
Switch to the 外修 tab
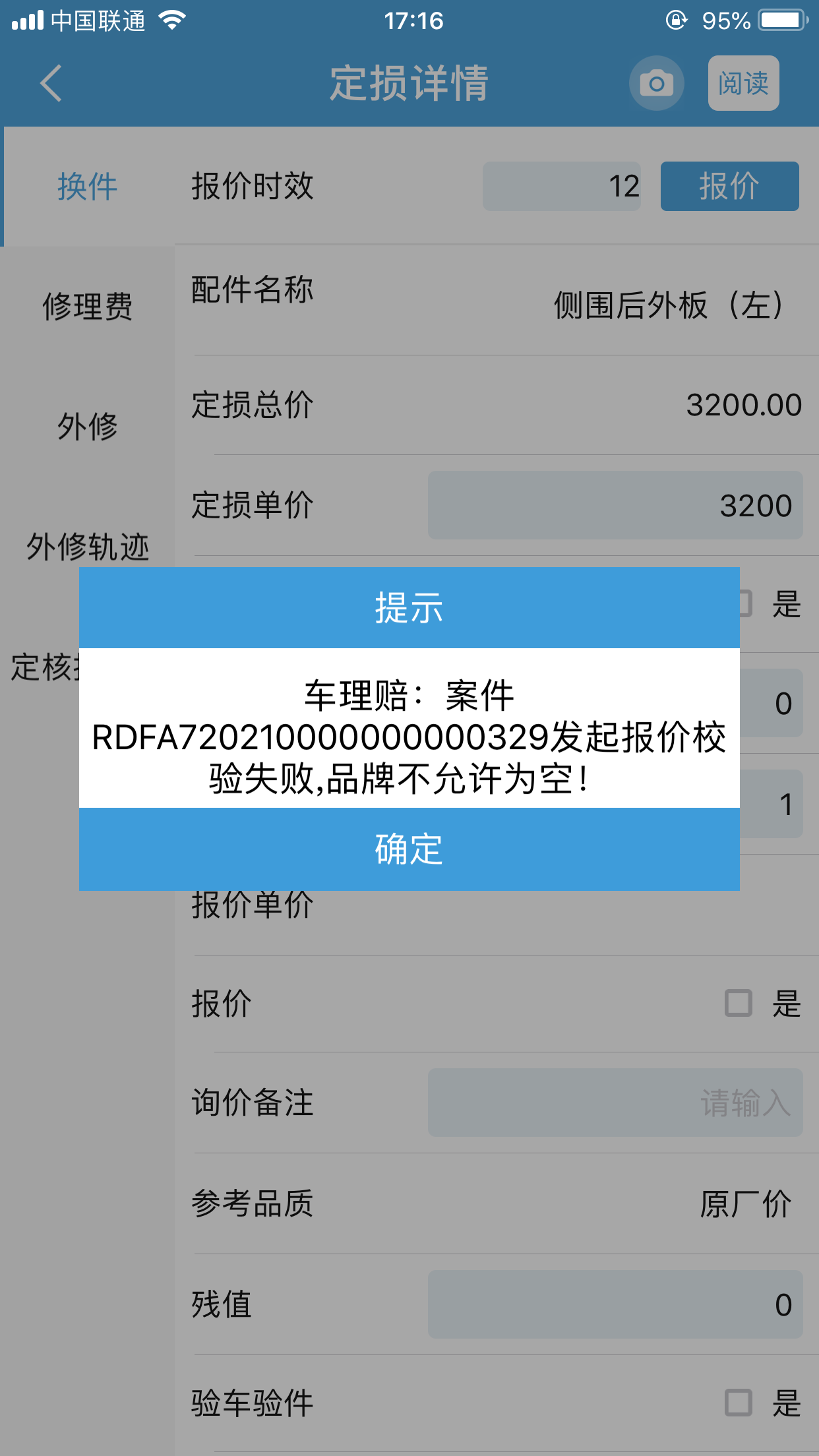(88, 425)
